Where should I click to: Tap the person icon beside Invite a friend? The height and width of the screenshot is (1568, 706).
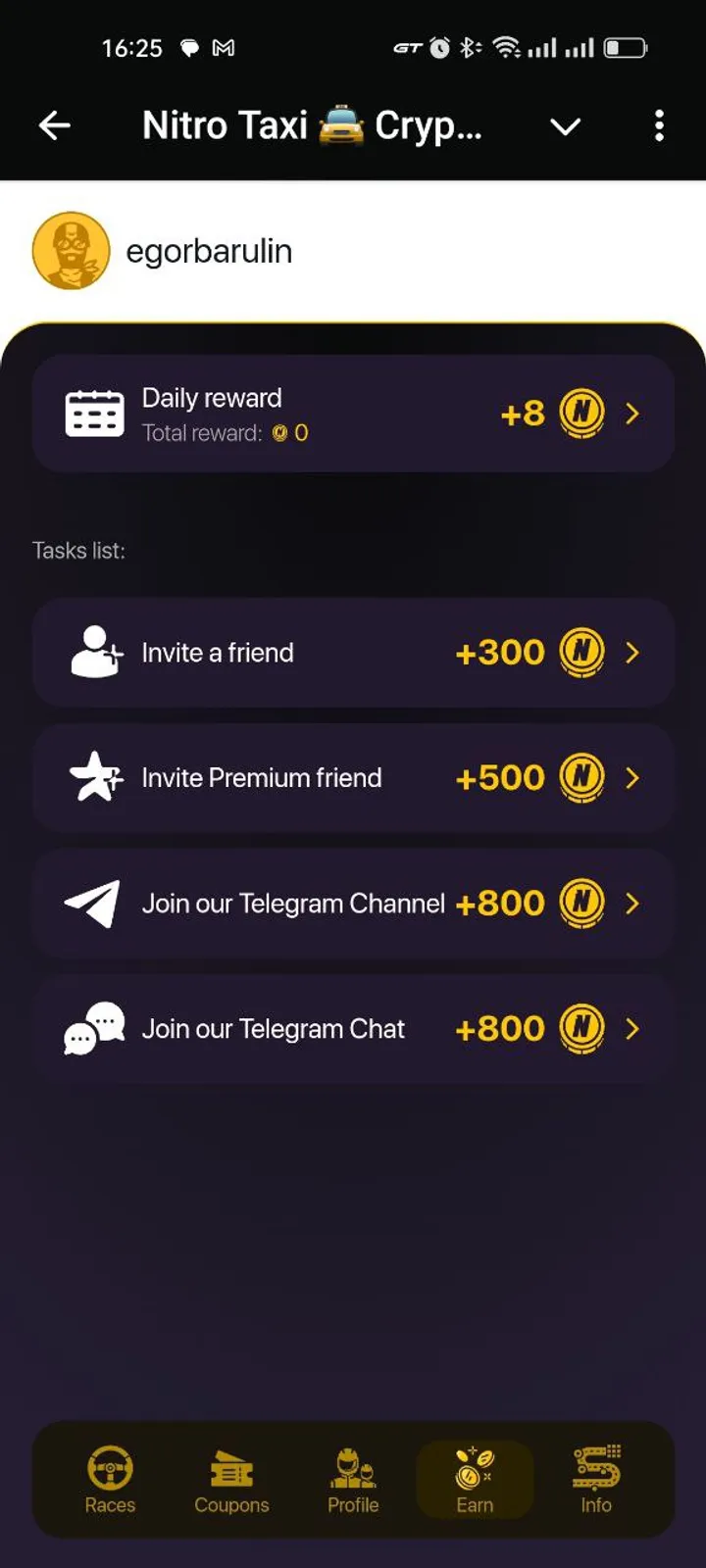click(x=94, y=652)
